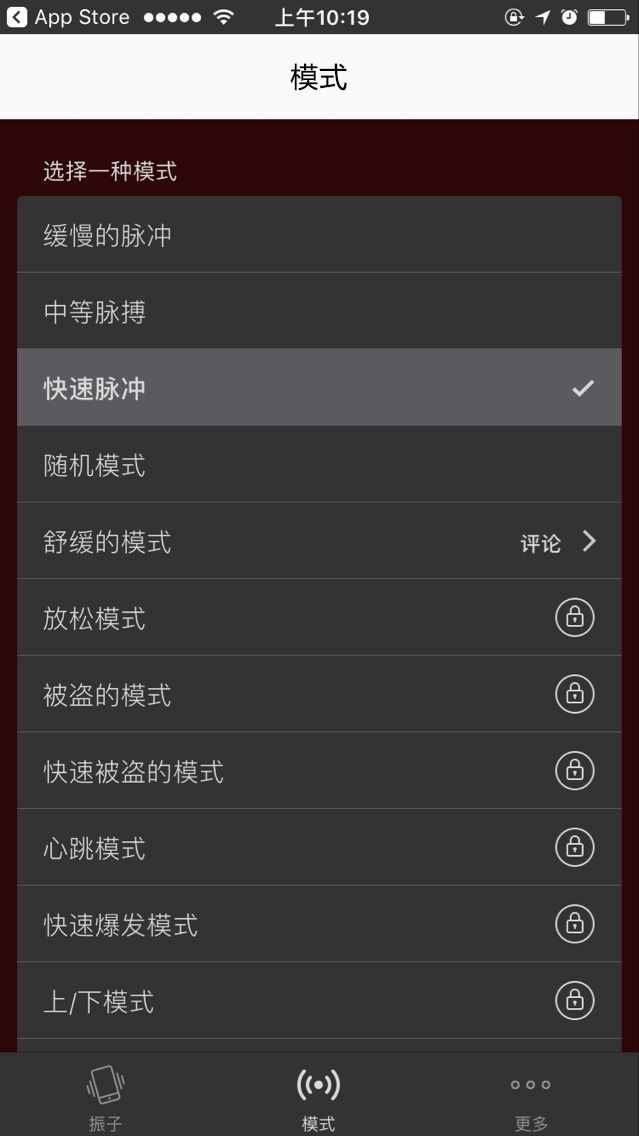Choose the 中等脉搏 pattern
The image size is (639, 1136).
319,312
